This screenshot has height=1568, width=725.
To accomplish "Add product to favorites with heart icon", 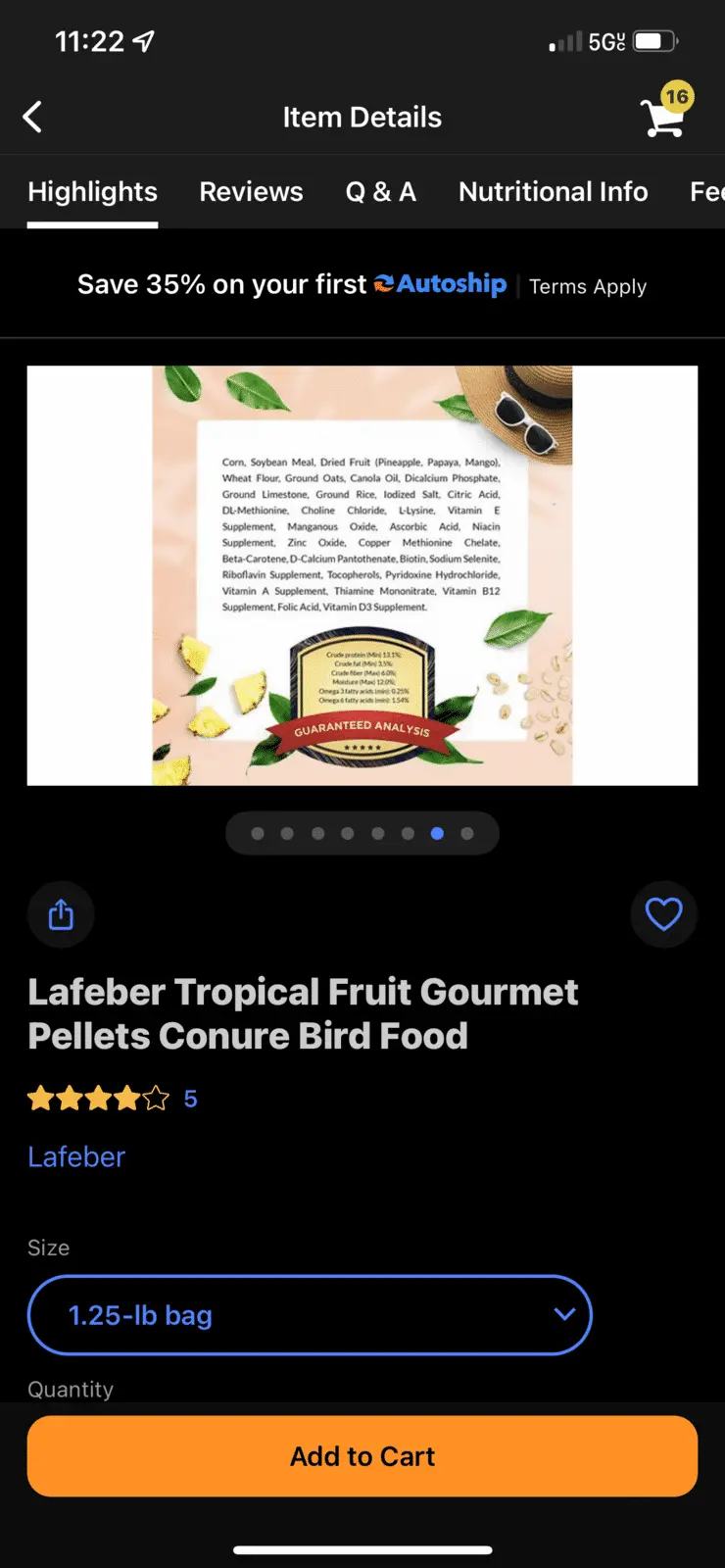I will click(x=663, y=914).
